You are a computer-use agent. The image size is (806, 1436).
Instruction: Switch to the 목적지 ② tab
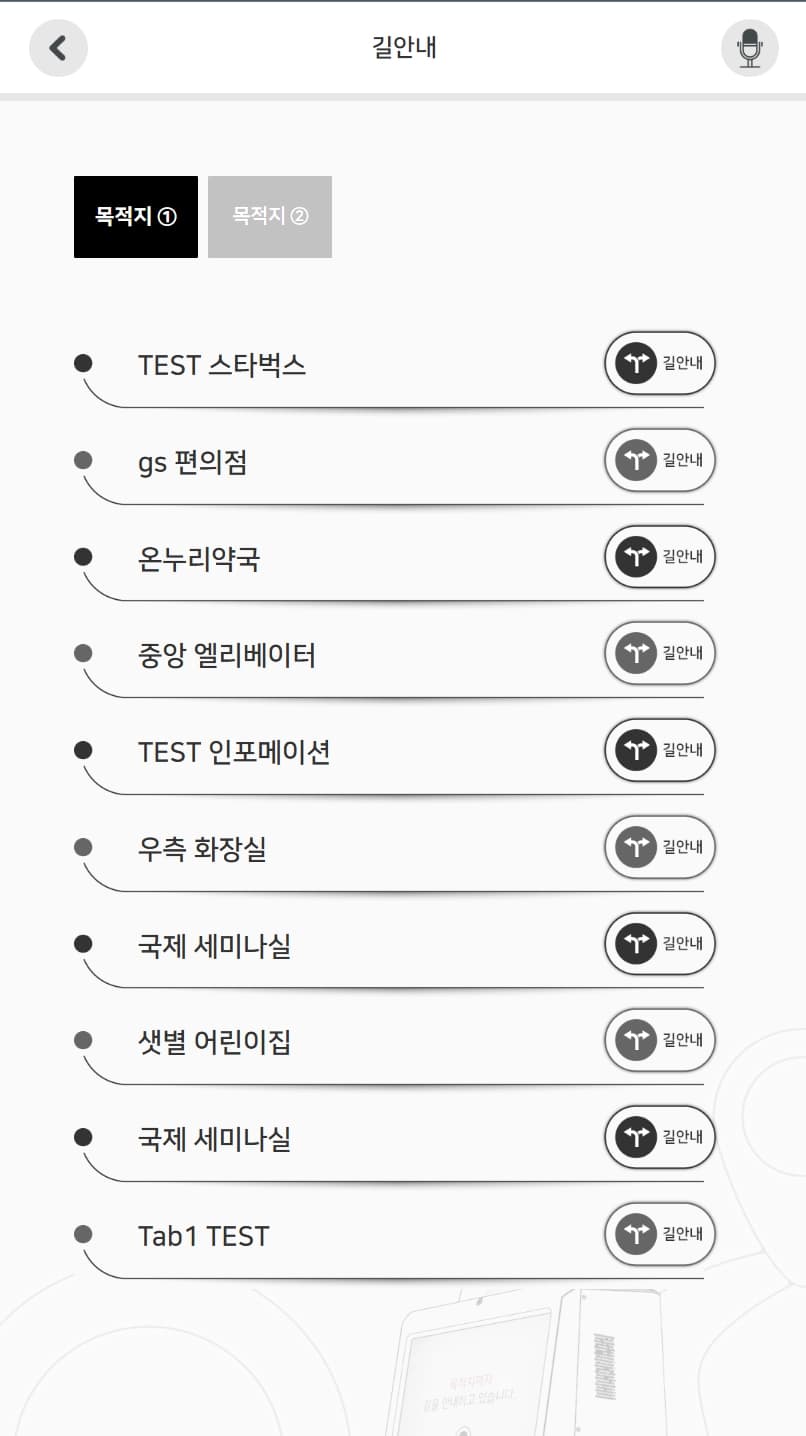tap(269, 216)
